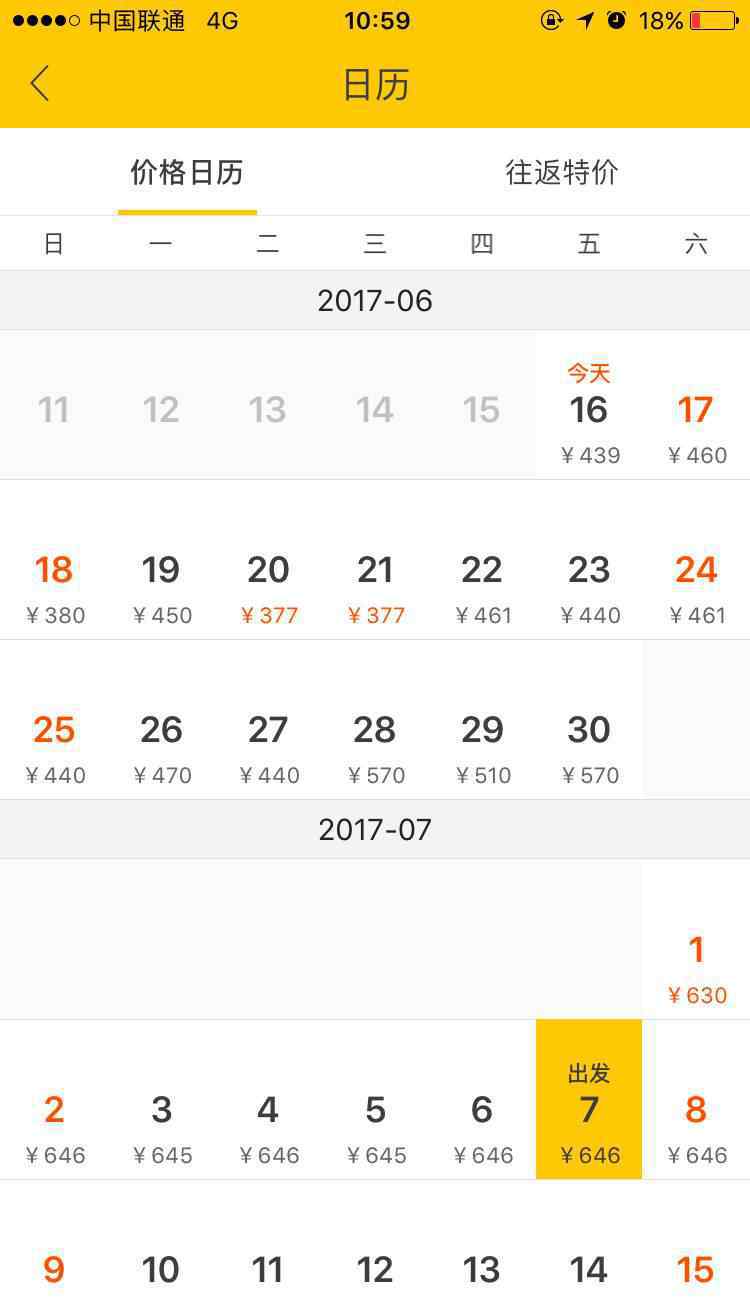Pick July 3 priced ¥645

click(x=161, y=1100)
